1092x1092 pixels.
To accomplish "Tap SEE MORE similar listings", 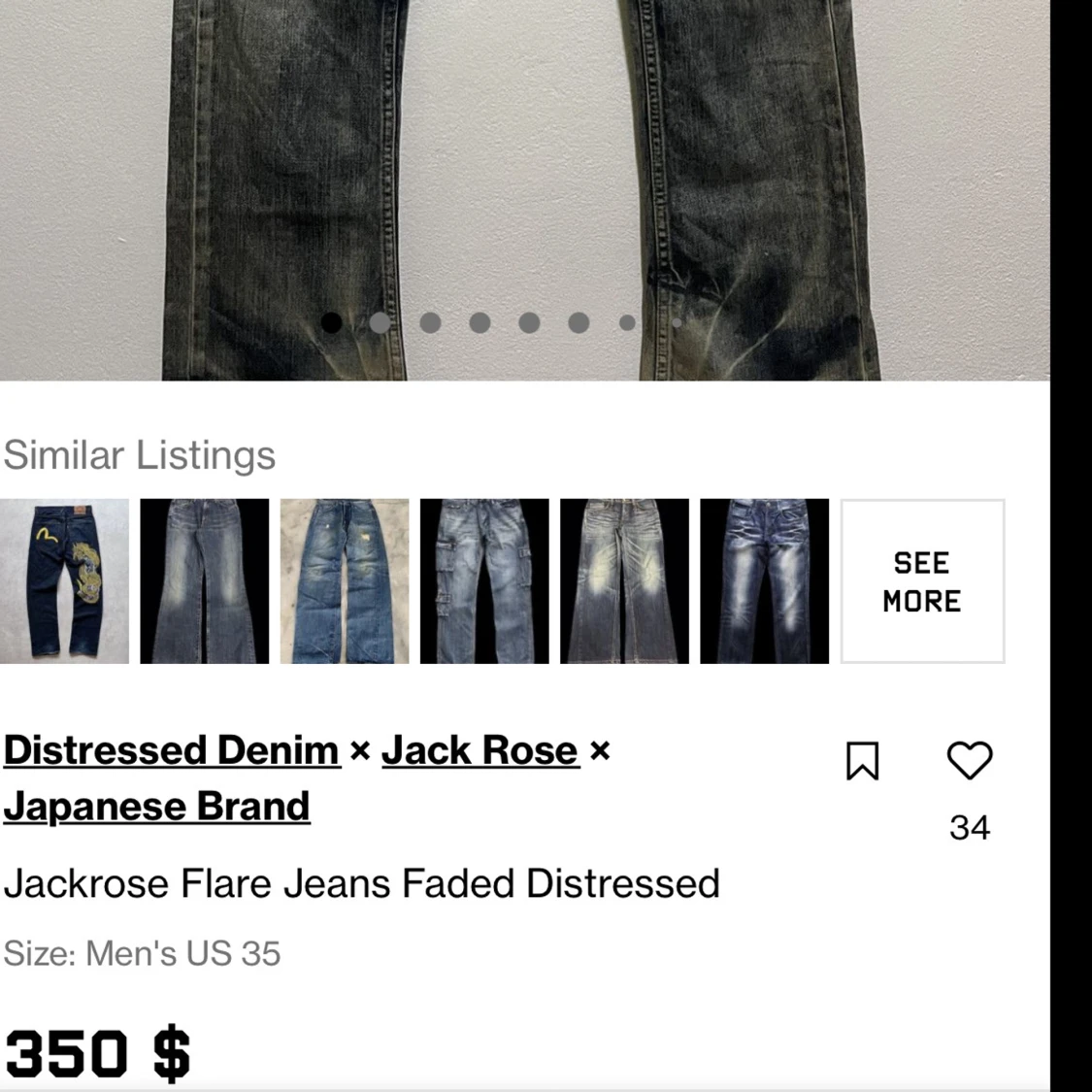I will 922,581.
